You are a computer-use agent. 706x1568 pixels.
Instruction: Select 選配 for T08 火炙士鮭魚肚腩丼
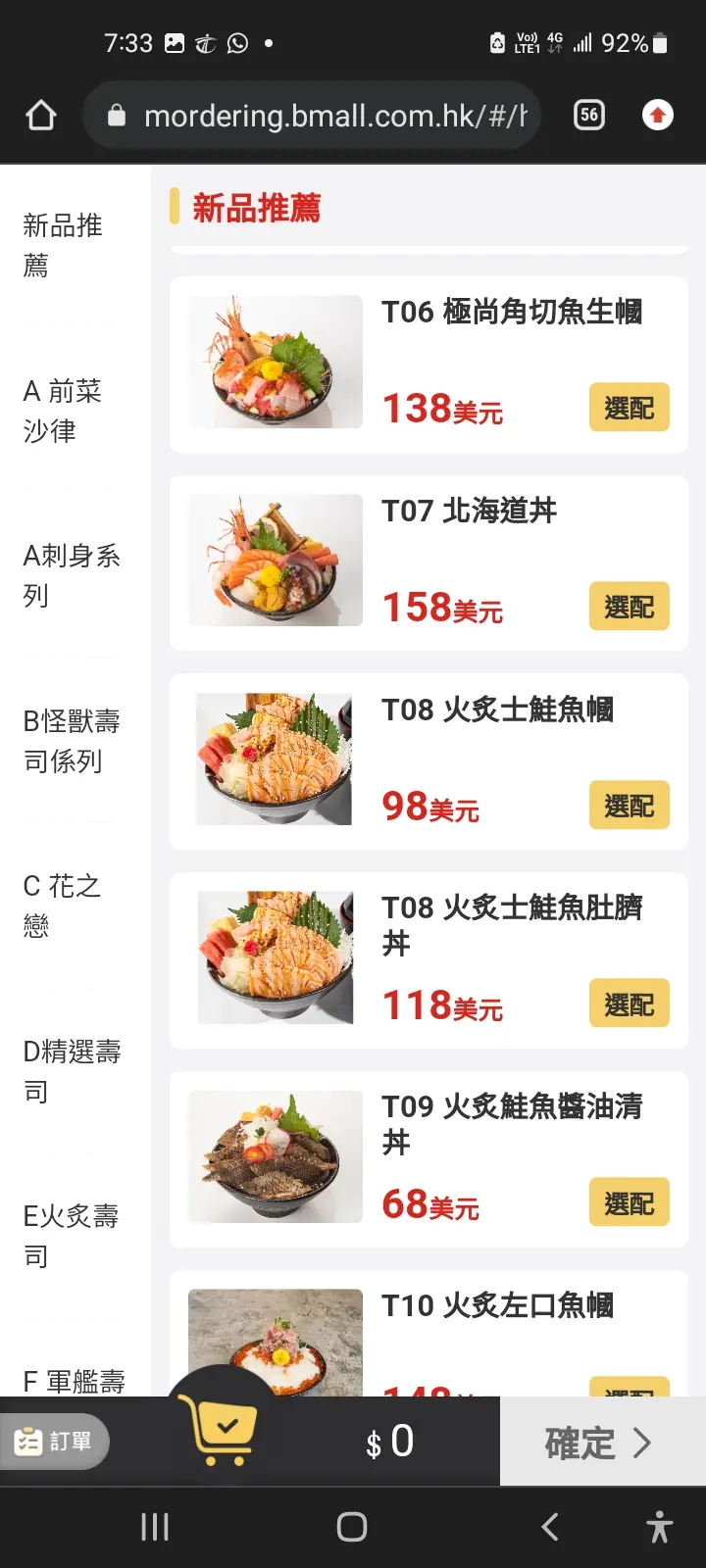point(629,1004)
